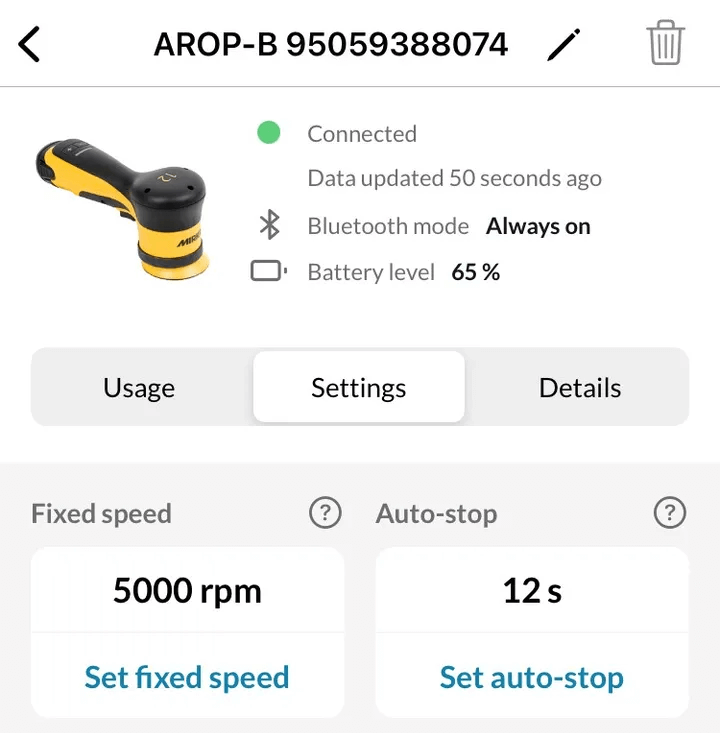
Task: Tap Set fixed speed
Action: [187, 677]
